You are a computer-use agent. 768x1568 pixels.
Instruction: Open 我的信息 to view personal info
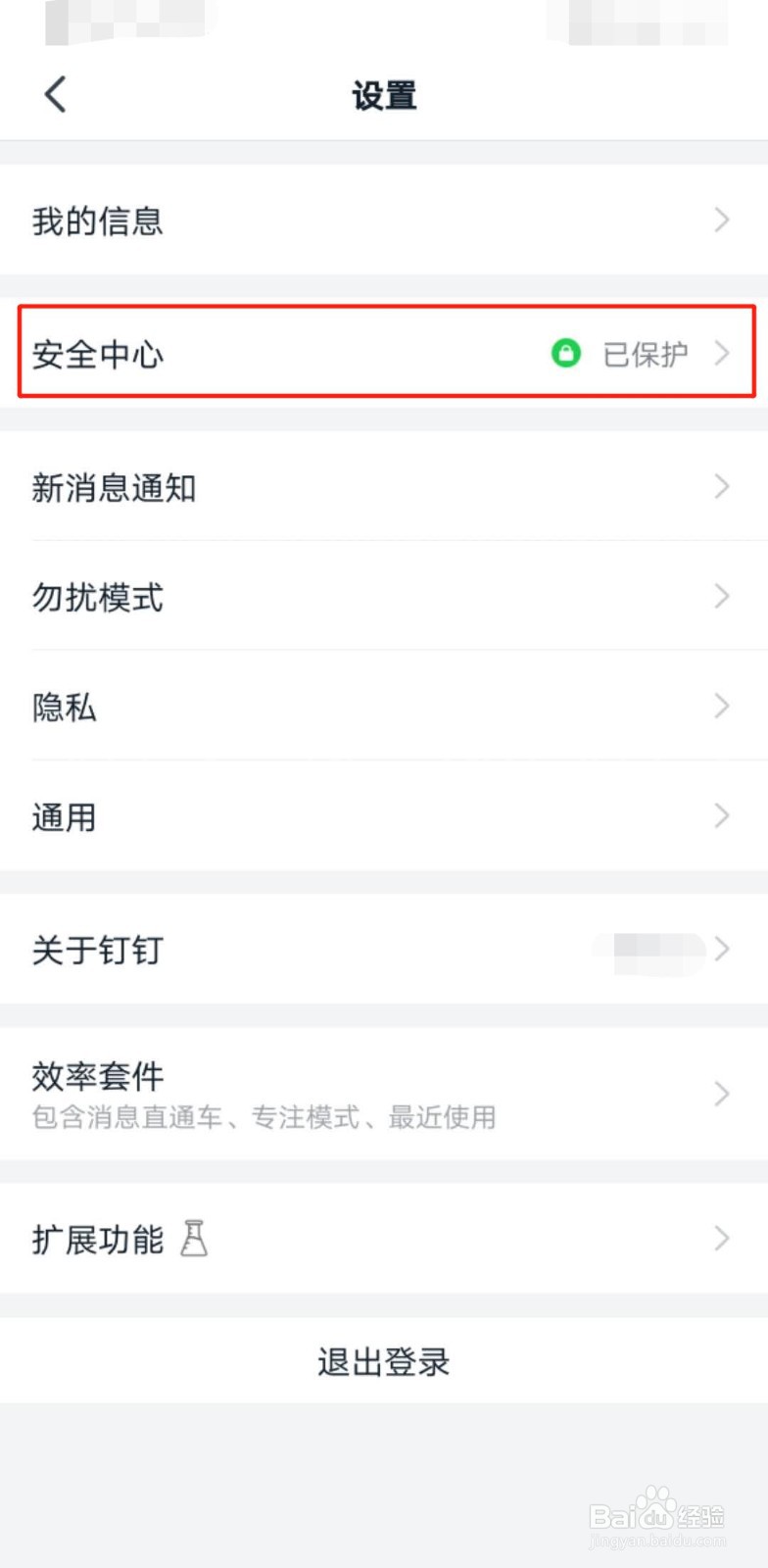tap(294, 220)
